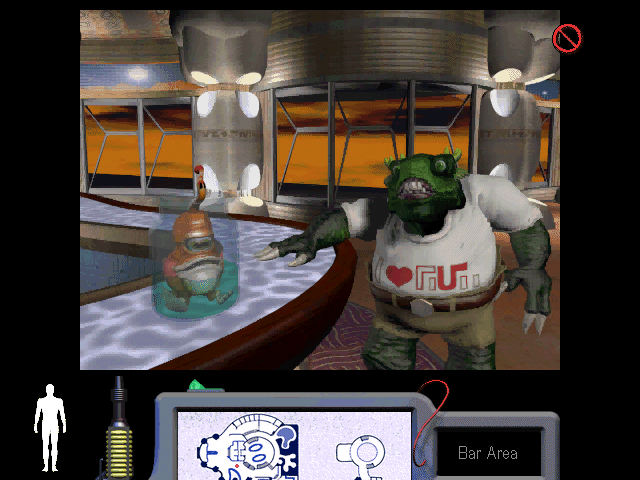Tap the green button atop the PDA
The width and height of the screenshot is (640, 480).
[196, 385]
